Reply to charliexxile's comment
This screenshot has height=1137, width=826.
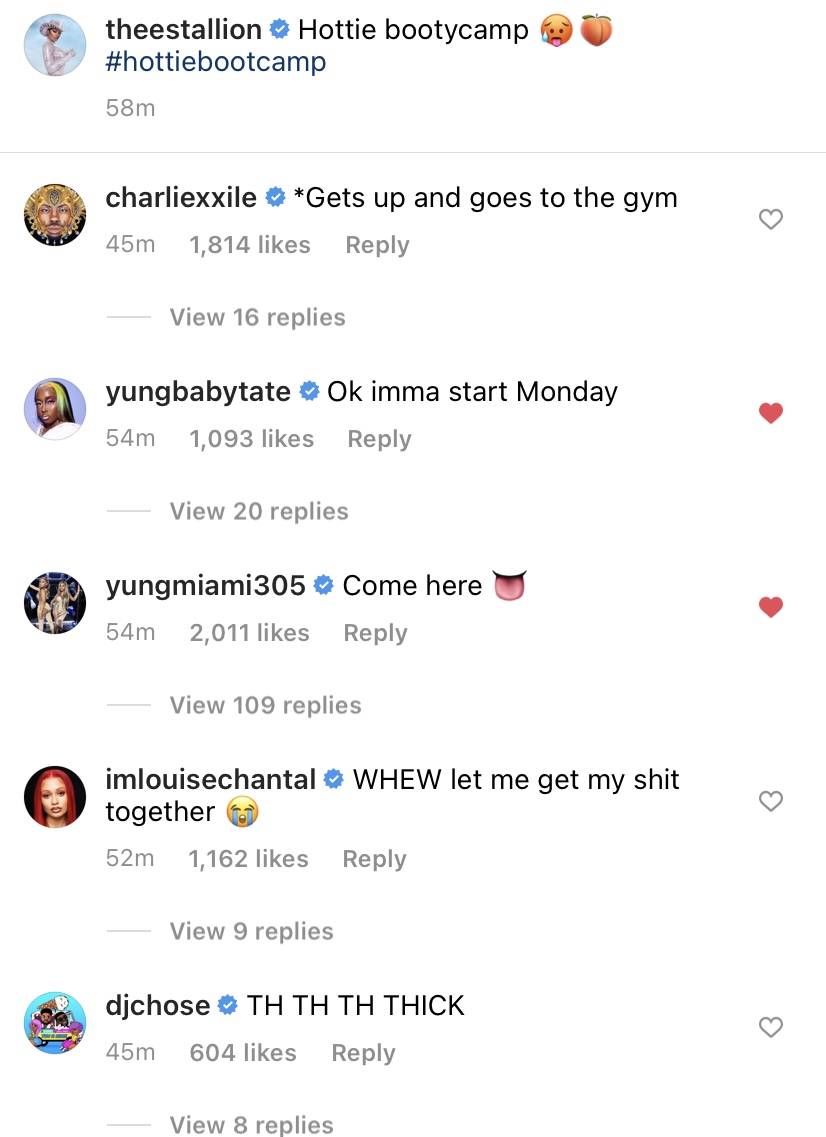[377, 245]
